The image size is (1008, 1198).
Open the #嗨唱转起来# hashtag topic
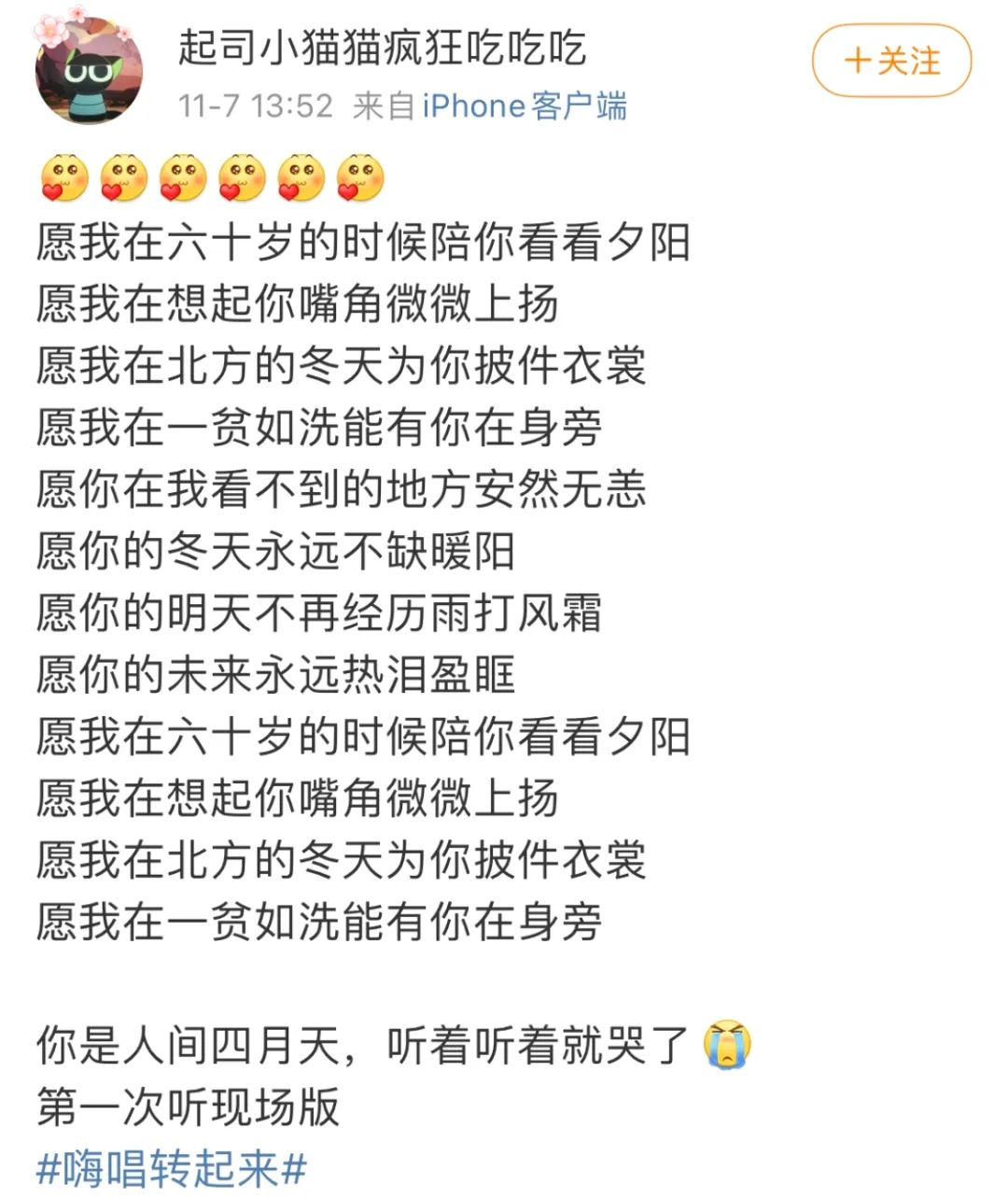(172, 1168)
